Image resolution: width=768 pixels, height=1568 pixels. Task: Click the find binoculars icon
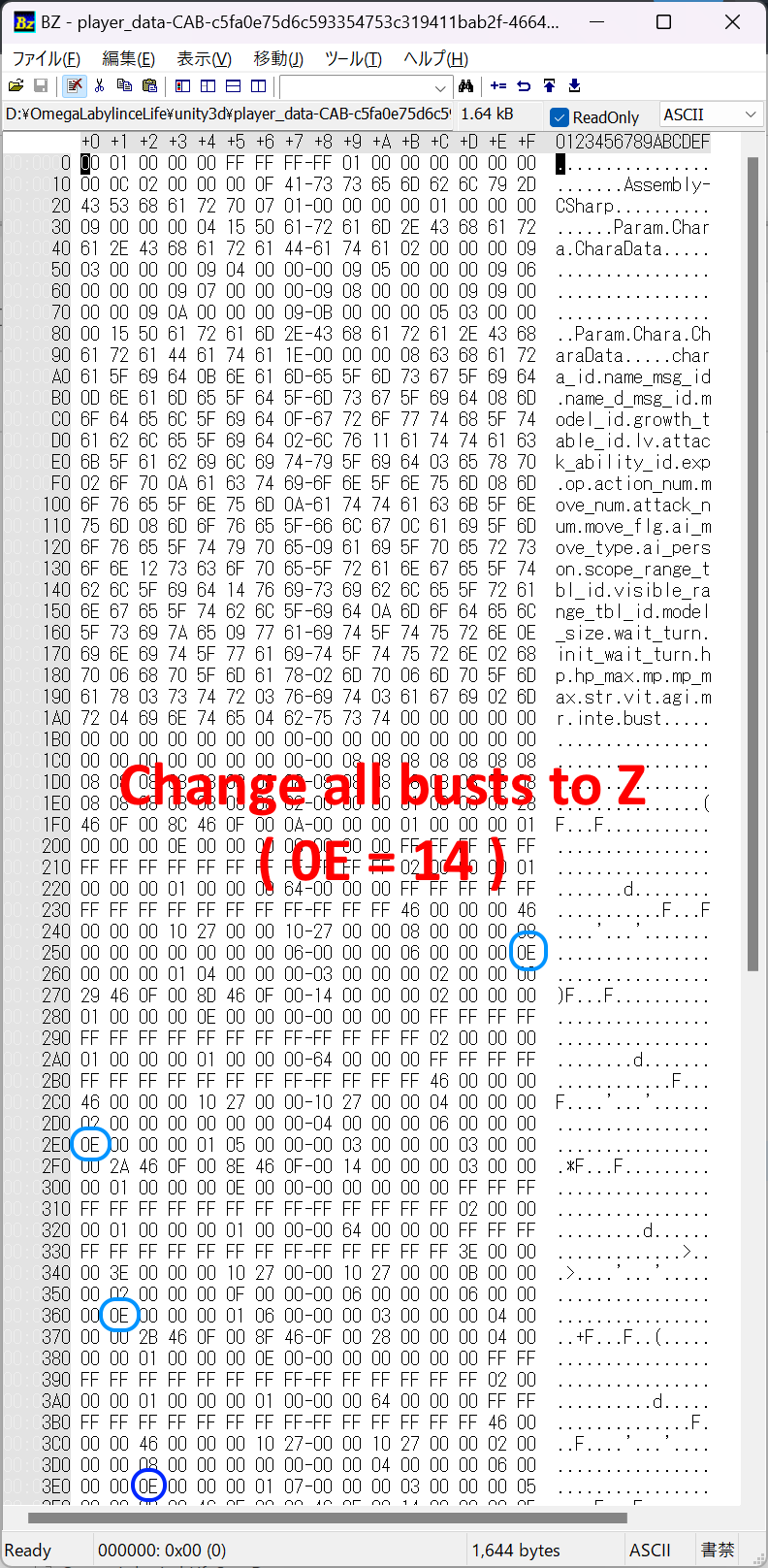coord(466,86)
